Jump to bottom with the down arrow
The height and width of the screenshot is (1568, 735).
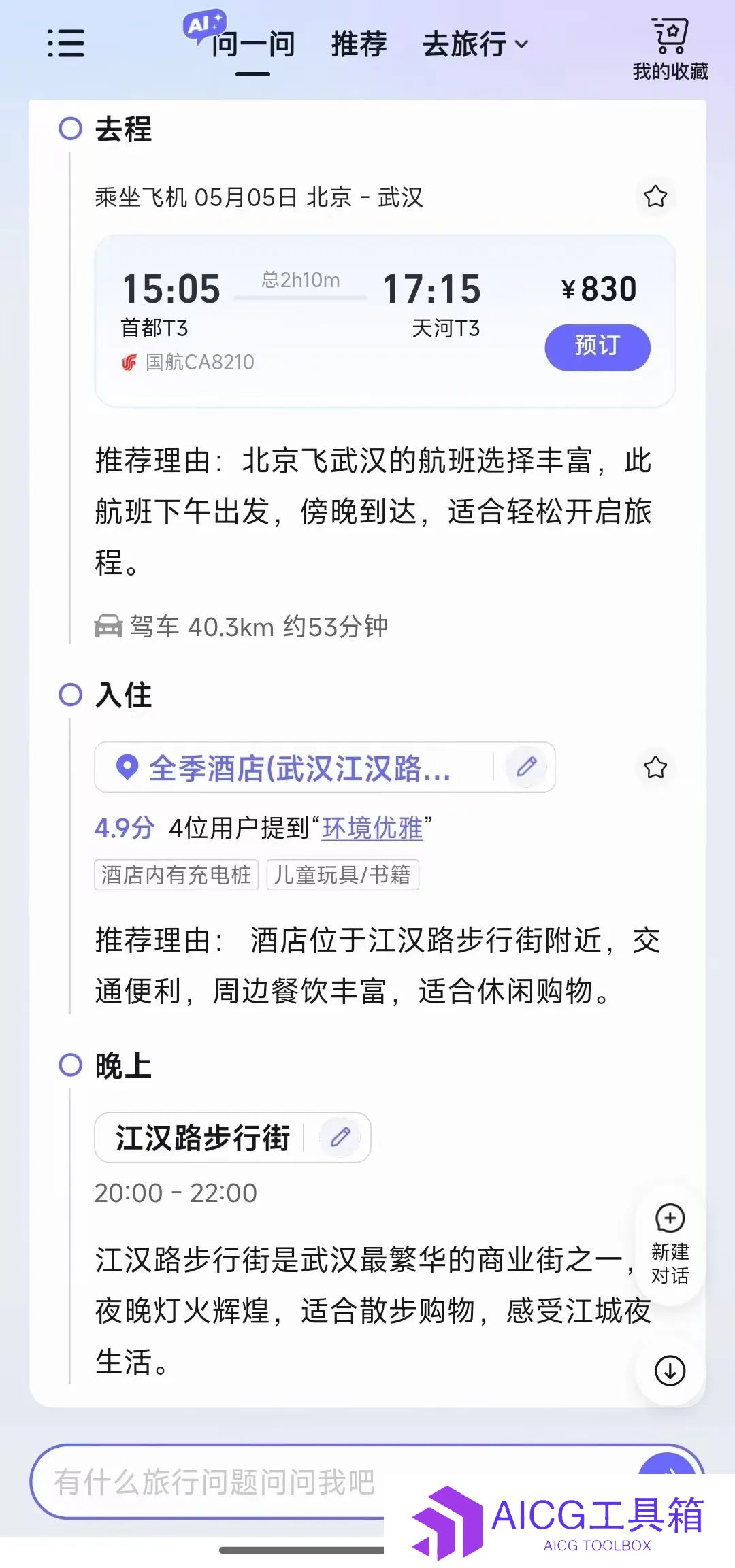click(x=670, y=1370)
